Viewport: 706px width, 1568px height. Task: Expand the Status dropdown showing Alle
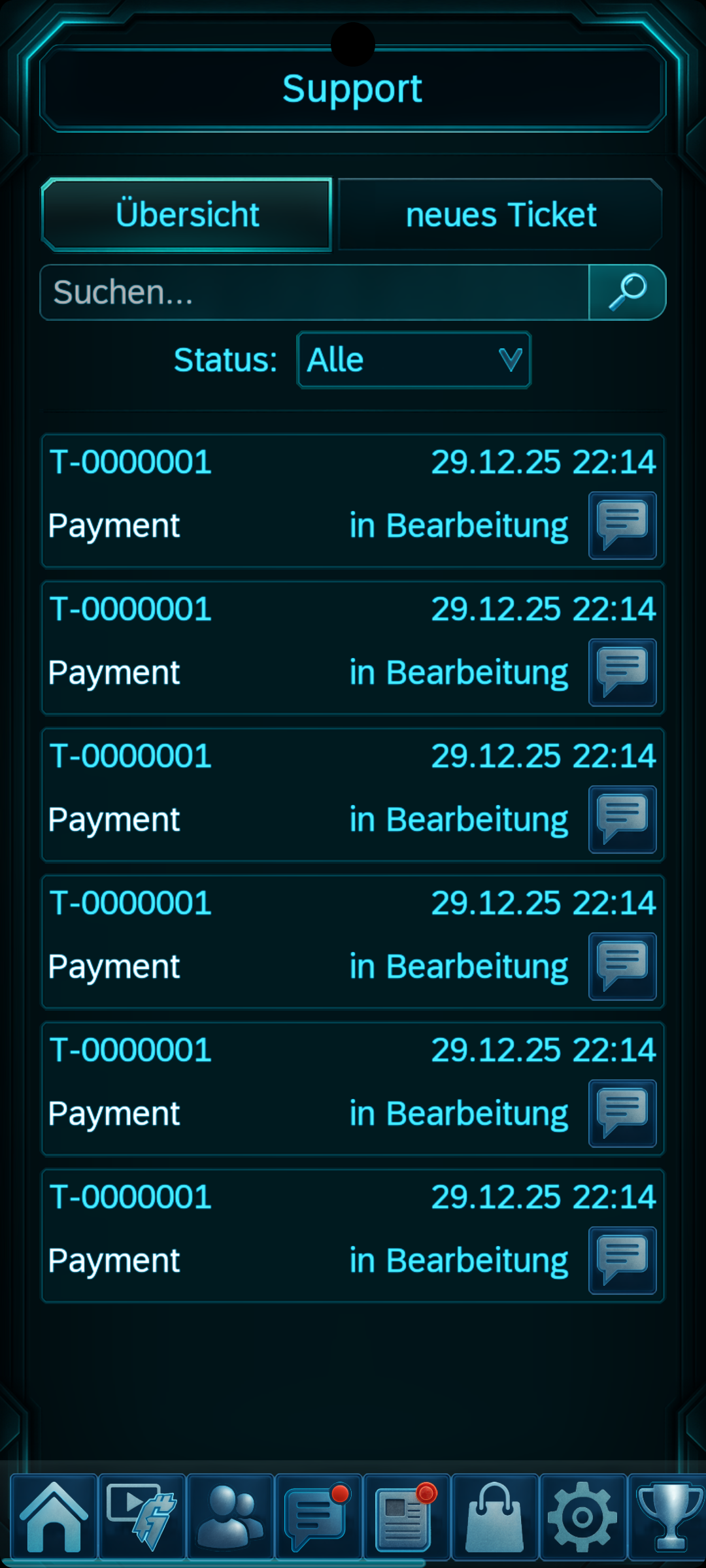(414, 360)
